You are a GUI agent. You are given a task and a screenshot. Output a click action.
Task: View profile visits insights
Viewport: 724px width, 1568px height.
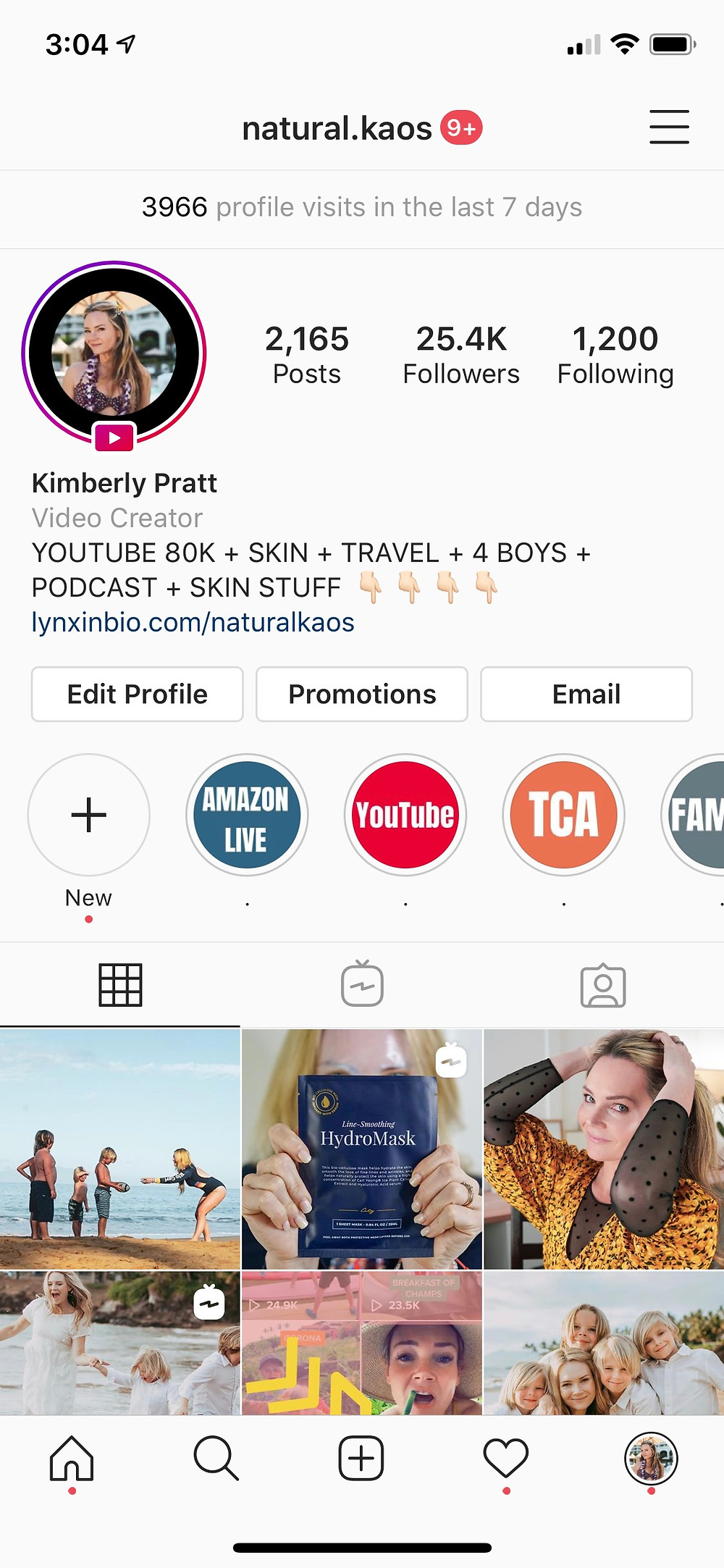click(362, 208)
